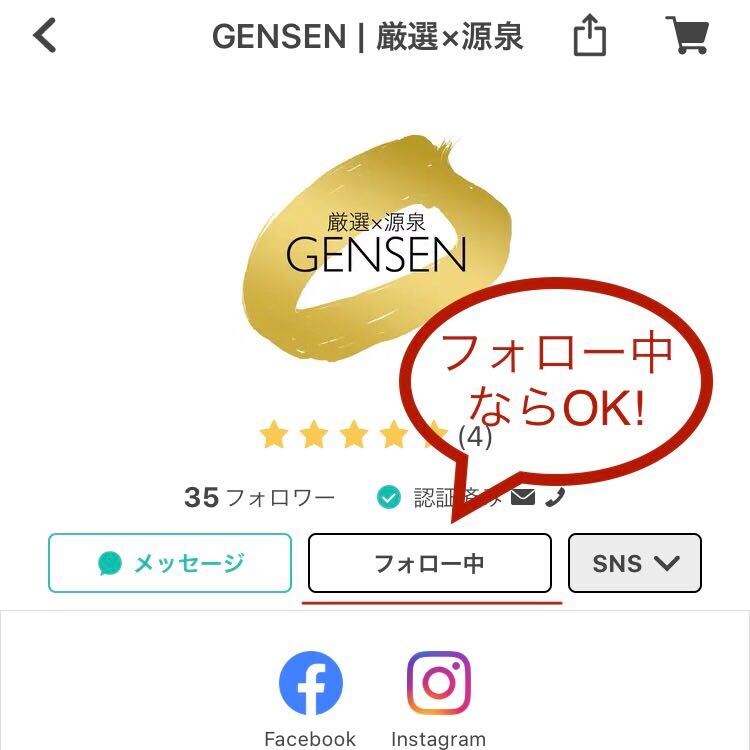Open the shop's Instagram page
Image resolution: width=750 pixels, height=750 pixels.
click(x=438, y=684)
